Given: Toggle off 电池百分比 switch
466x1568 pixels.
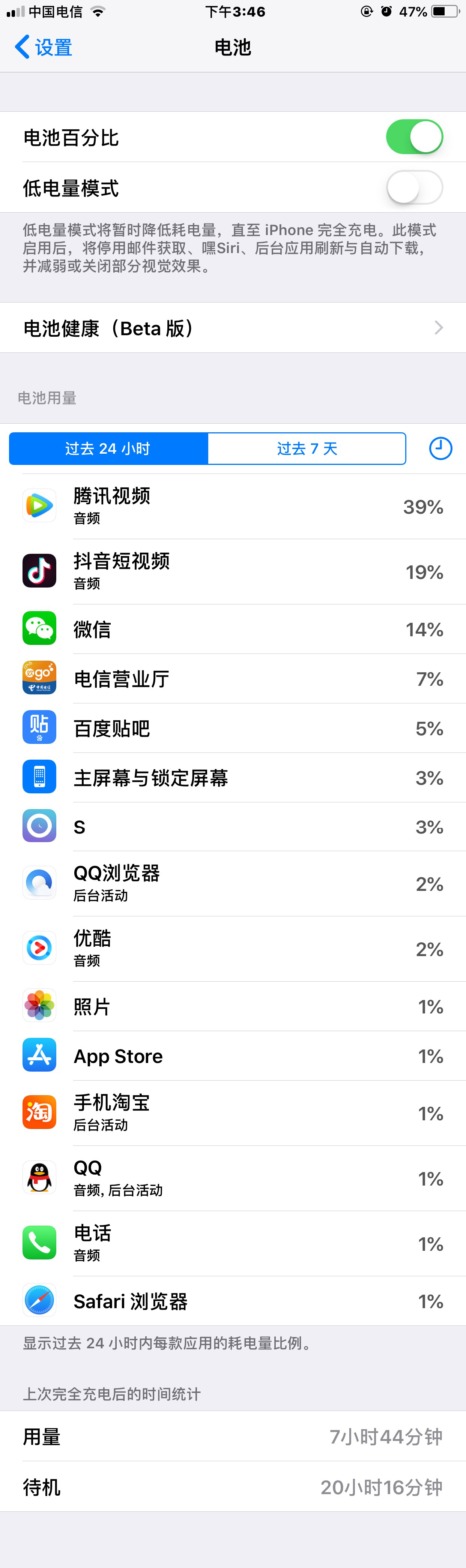Looking at the screenshot, I should [414, 137].
